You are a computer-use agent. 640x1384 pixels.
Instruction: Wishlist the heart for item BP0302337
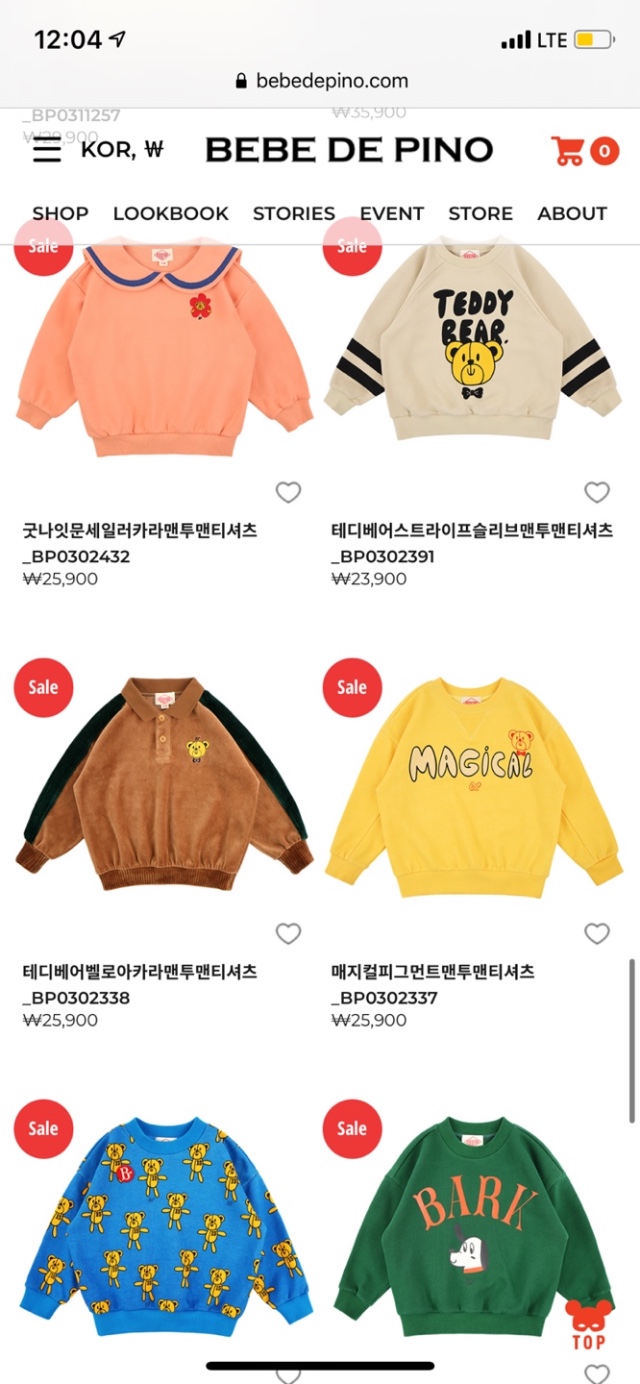[597, 934]
